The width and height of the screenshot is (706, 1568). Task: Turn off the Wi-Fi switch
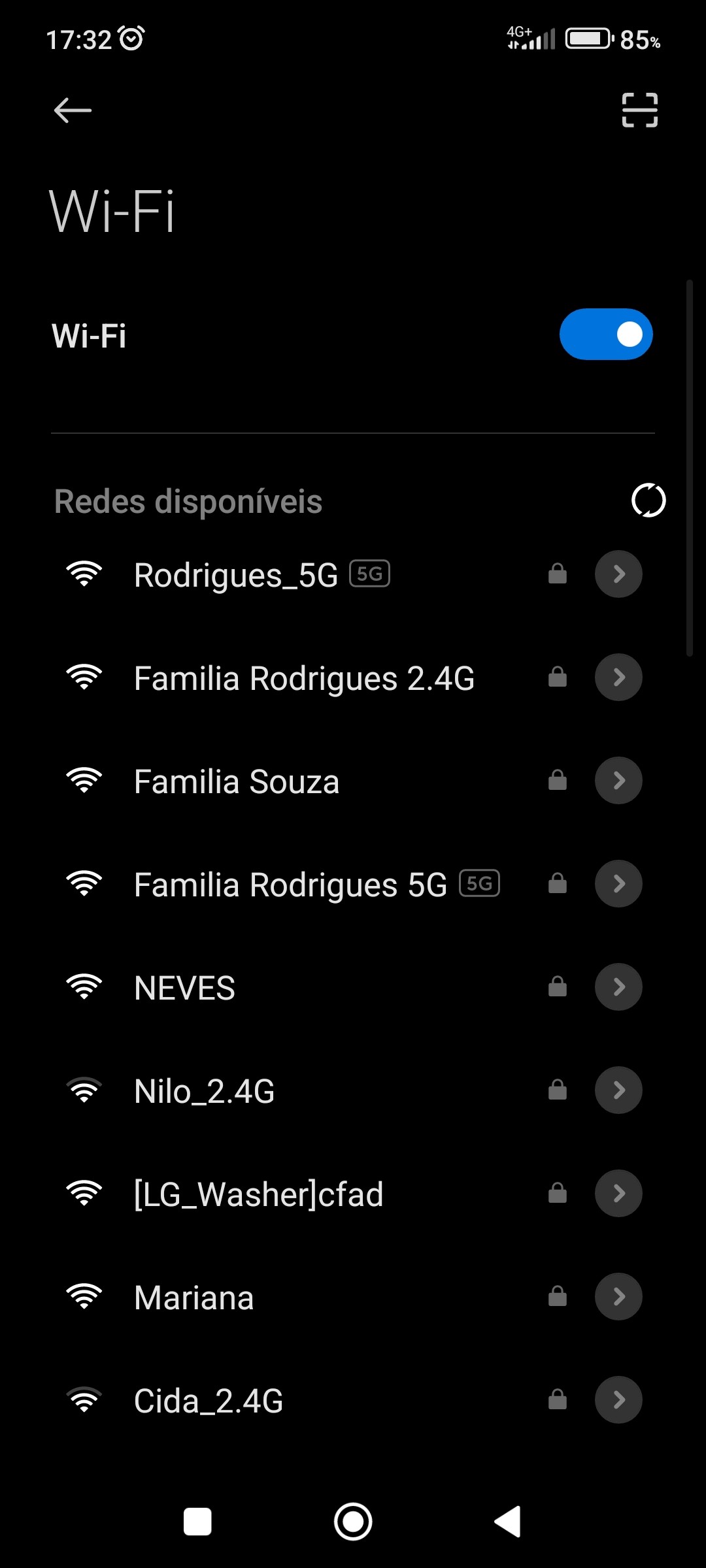coord(606,335)
